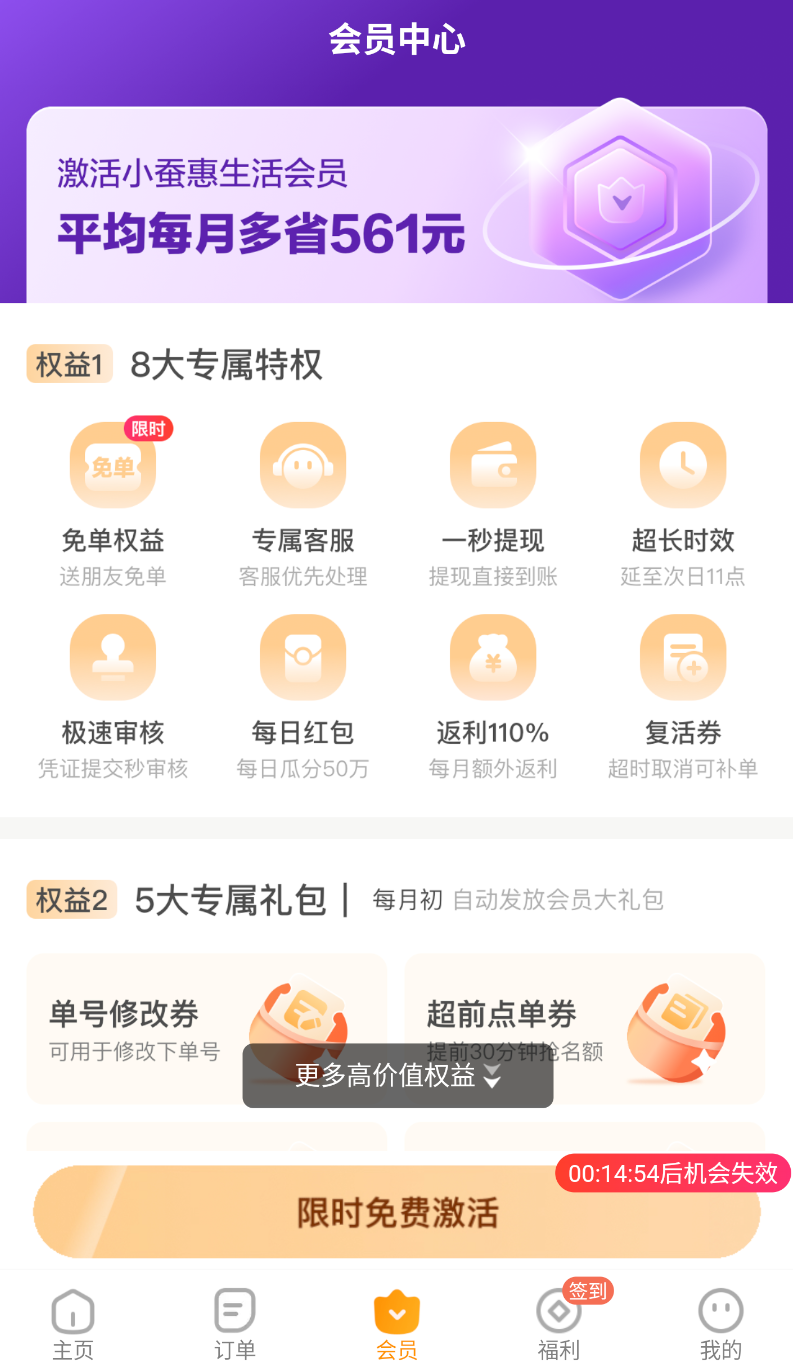The image size is (793, 1366).
Task: Switch to the 订单 tab
Action: point(235,1324)
